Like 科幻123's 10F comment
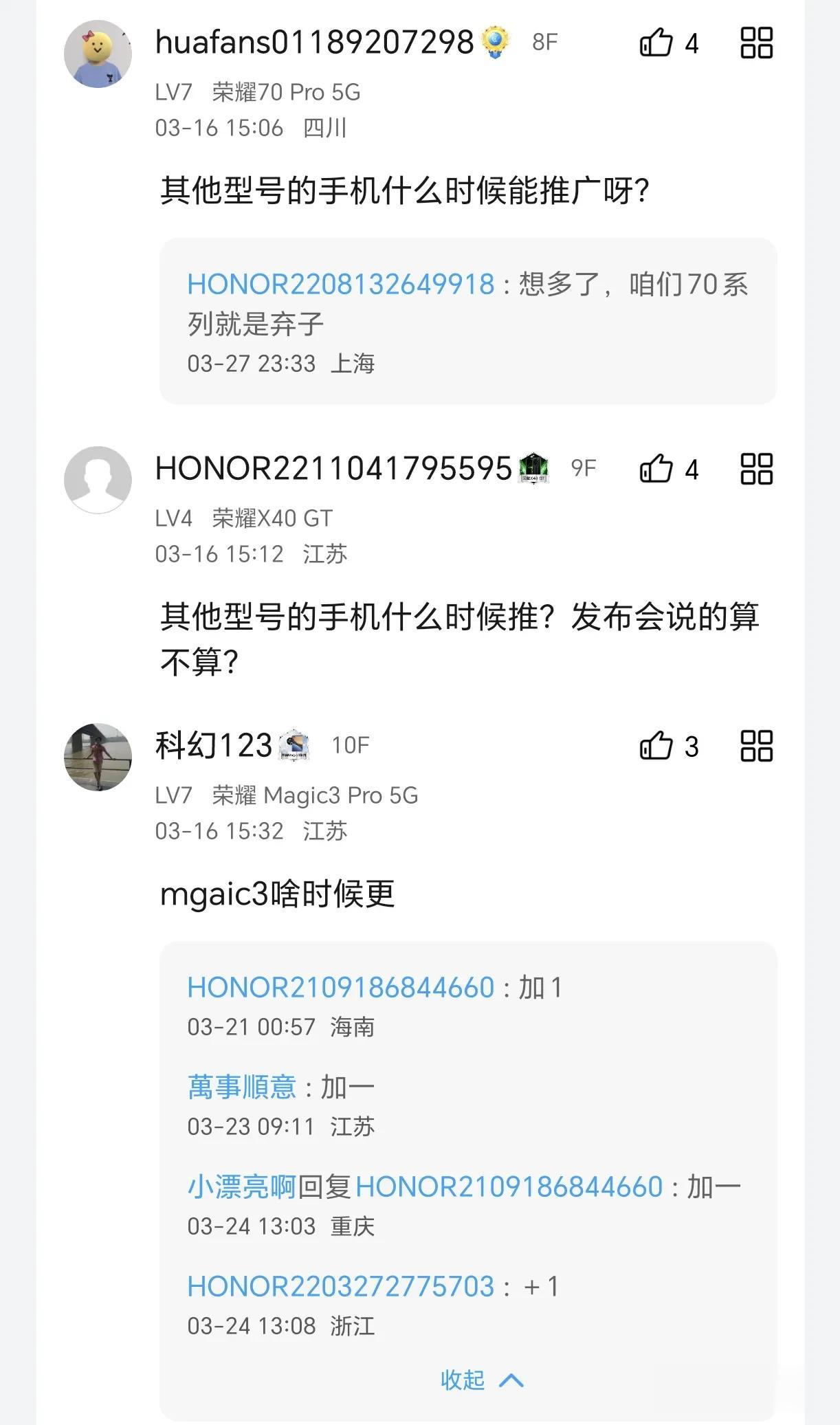 coord(656,746)
